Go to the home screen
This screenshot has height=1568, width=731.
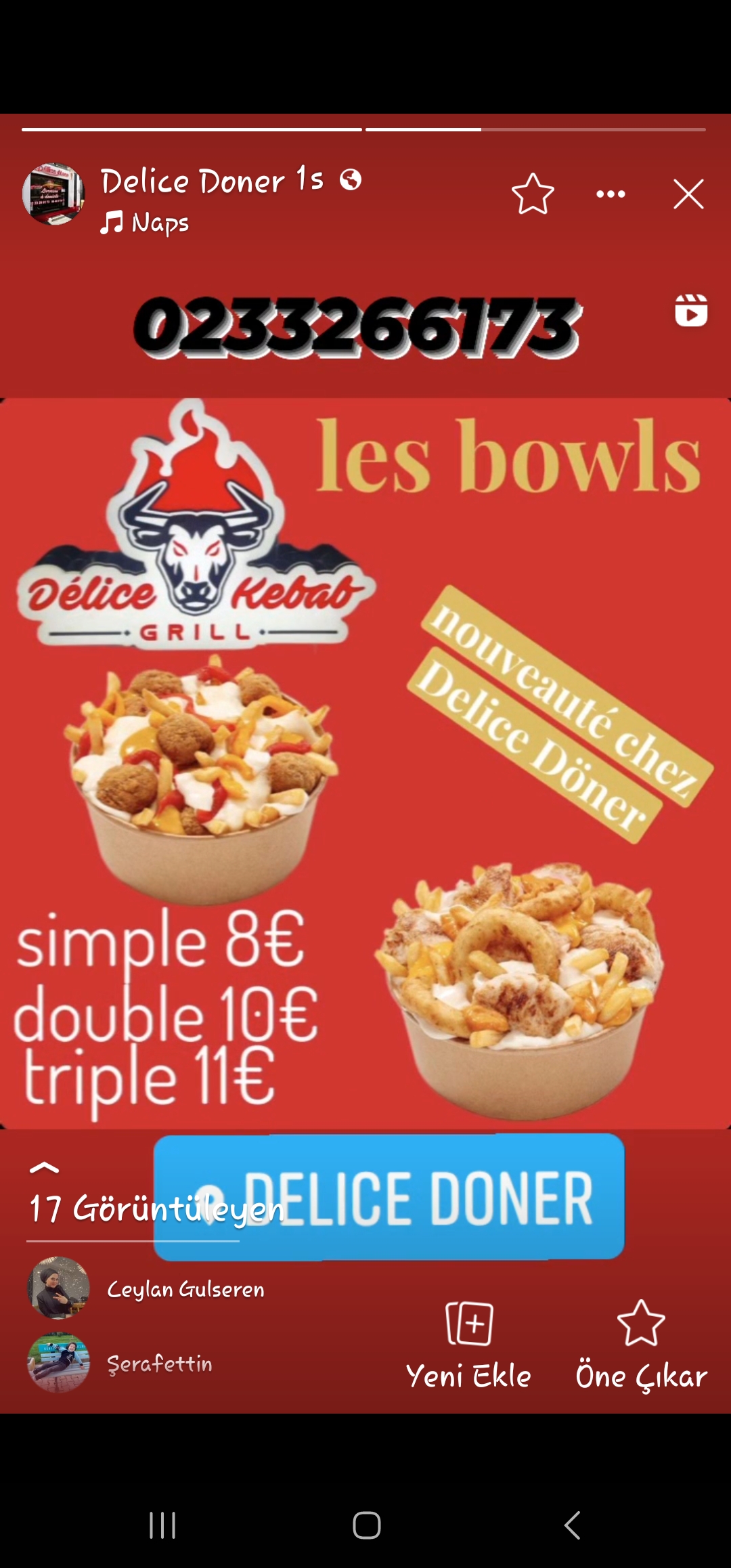pos(366,1525)
